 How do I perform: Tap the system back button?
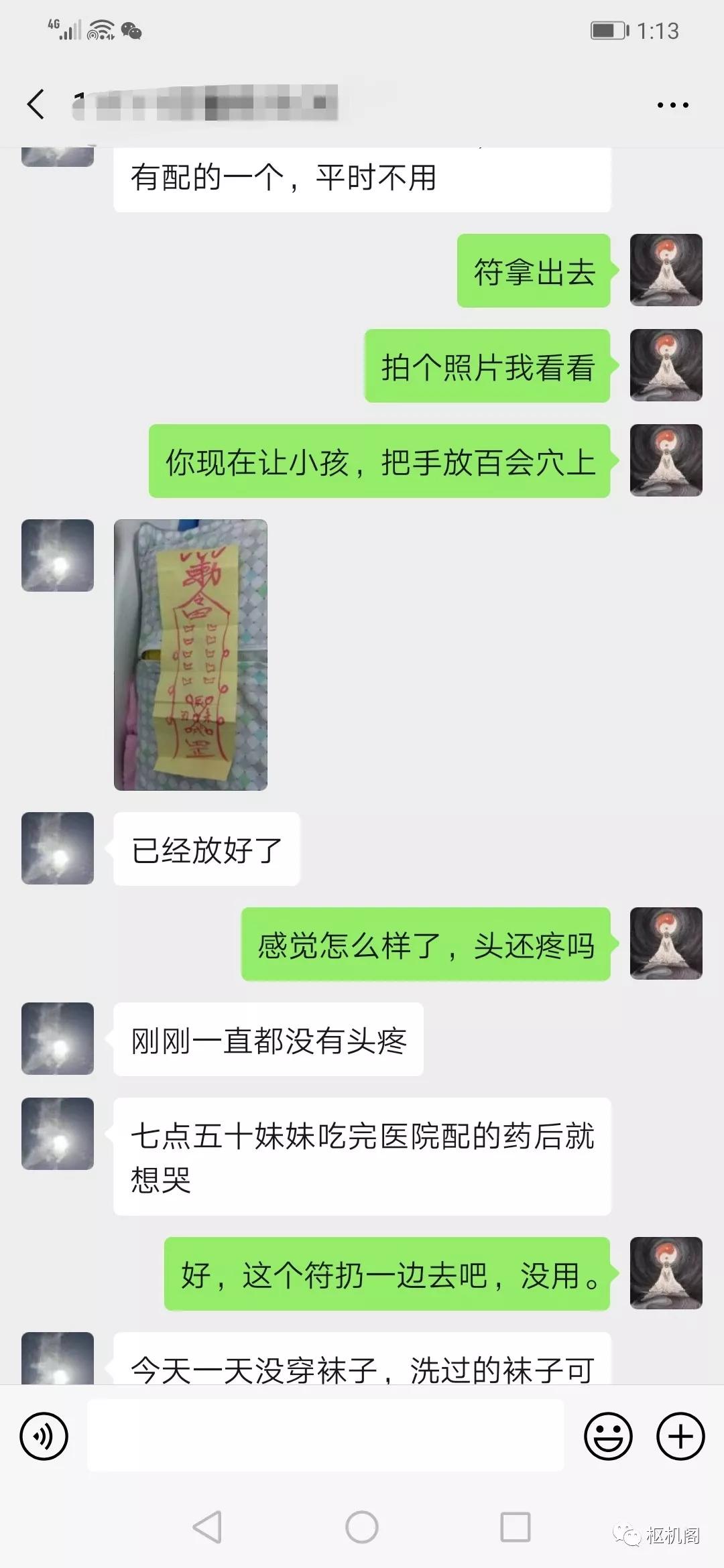click(x=208, y=1528)
